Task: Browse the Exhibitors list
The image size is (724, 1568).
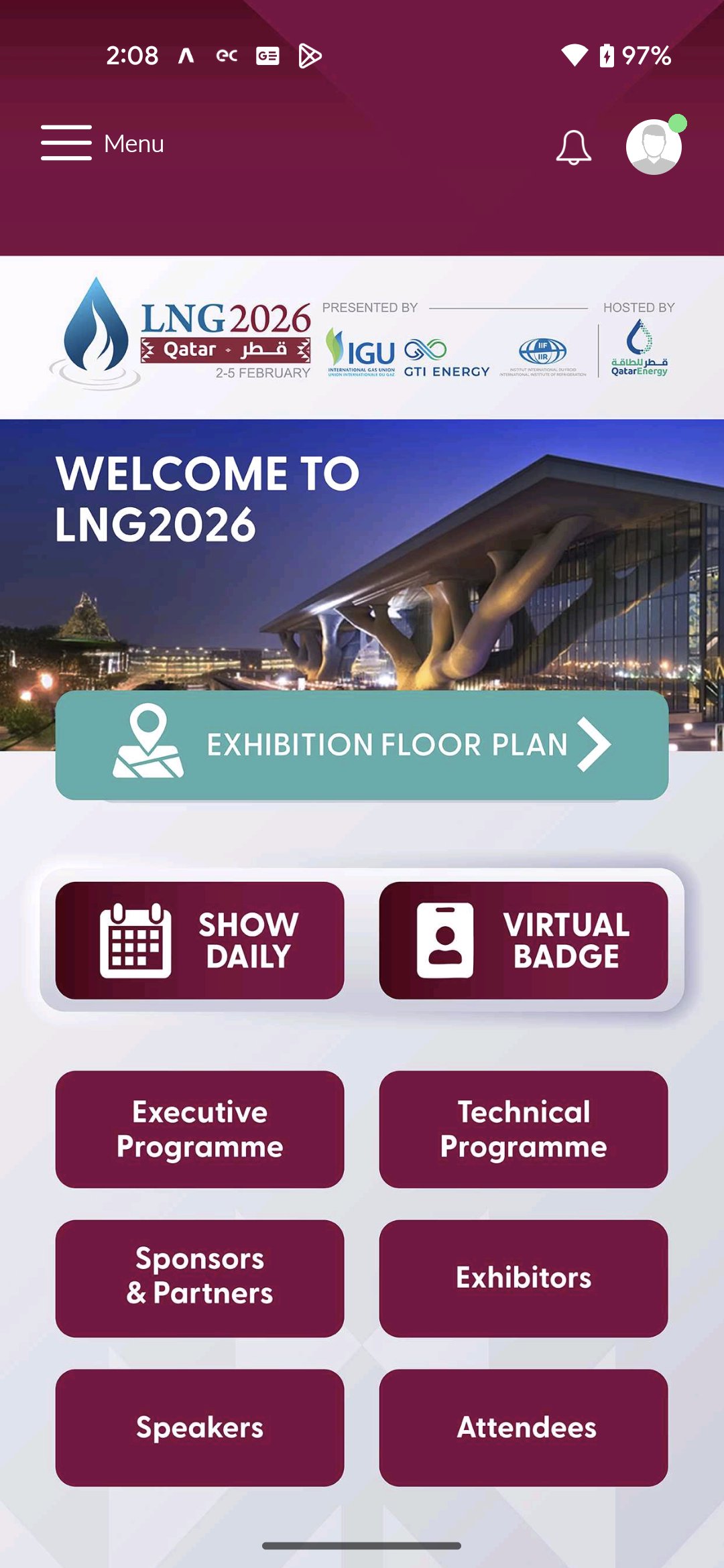Action: (524, 1279)
